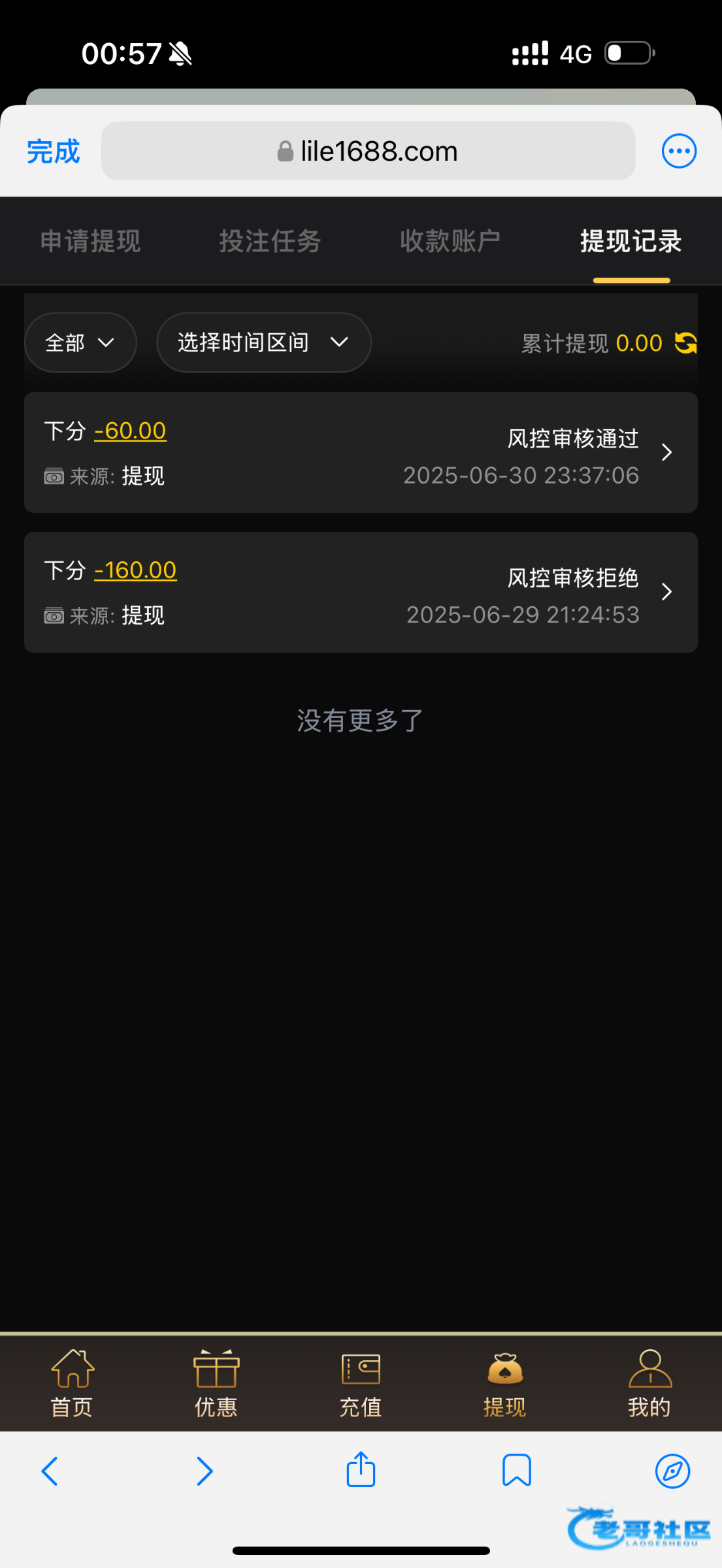Switch to the 投注任务 tab
The height and width of the screenshot is (1568, 722).
(x=270, y=241)
